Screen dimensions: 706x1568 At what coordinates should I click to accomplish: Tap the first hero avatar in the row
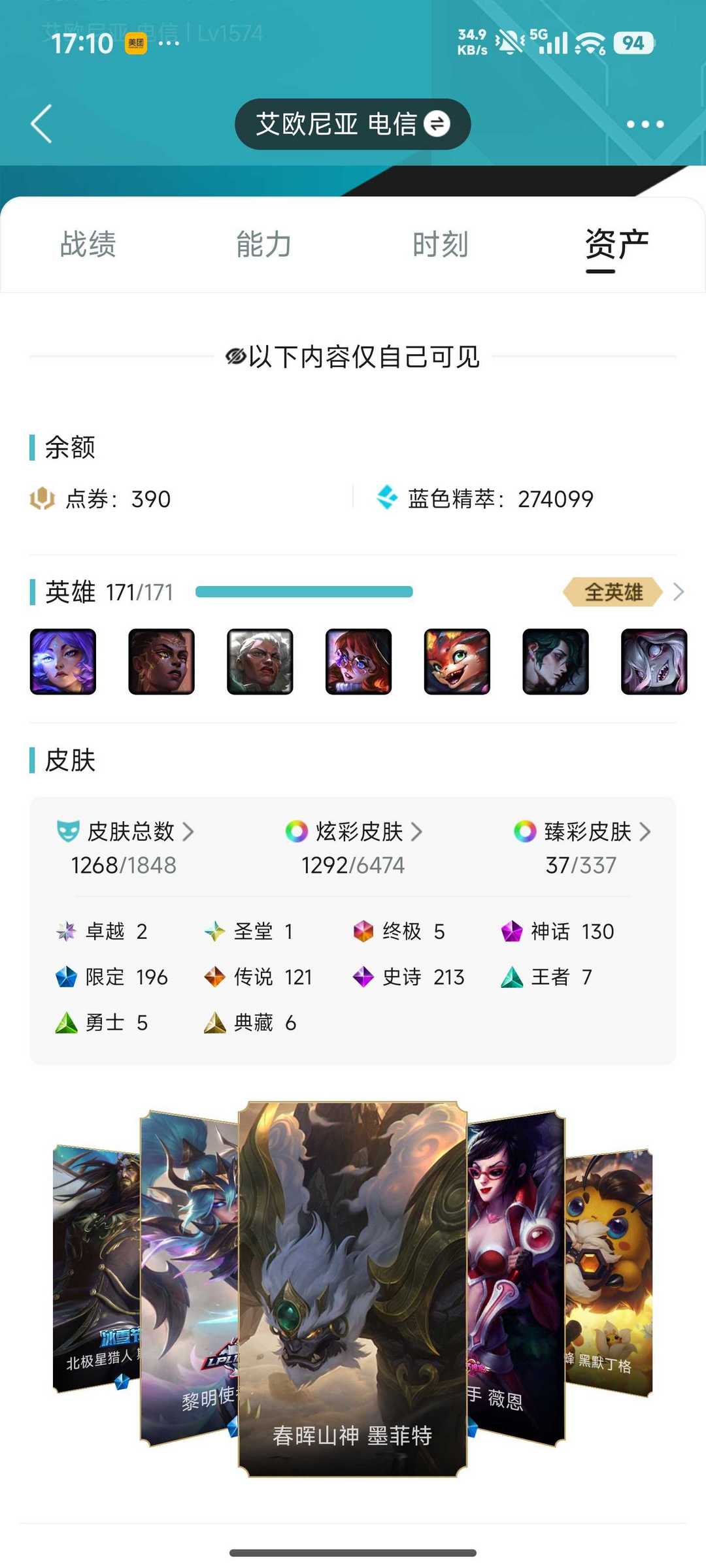coord(63,661)
